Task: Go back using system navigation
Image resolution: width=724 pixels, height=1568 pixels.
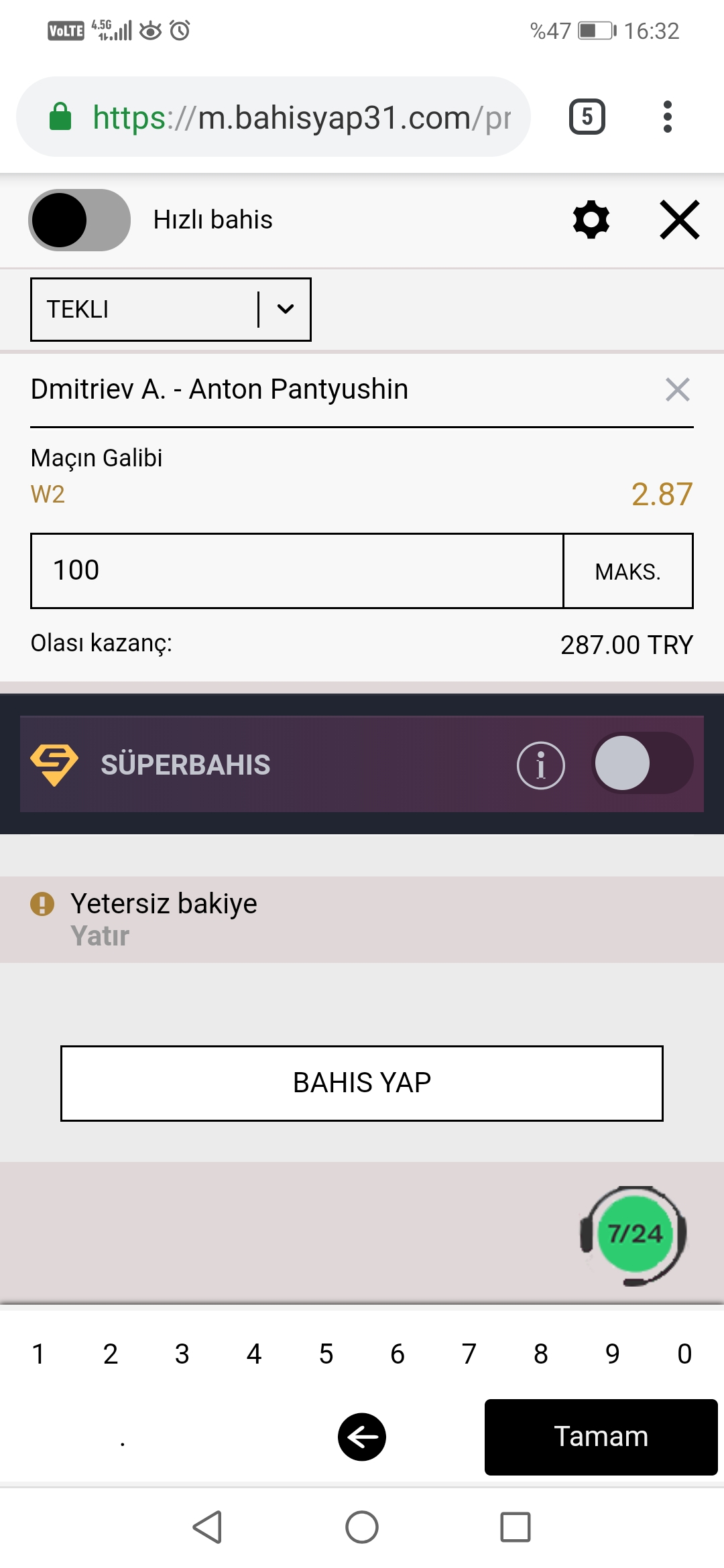Action: coord(208,1527)
